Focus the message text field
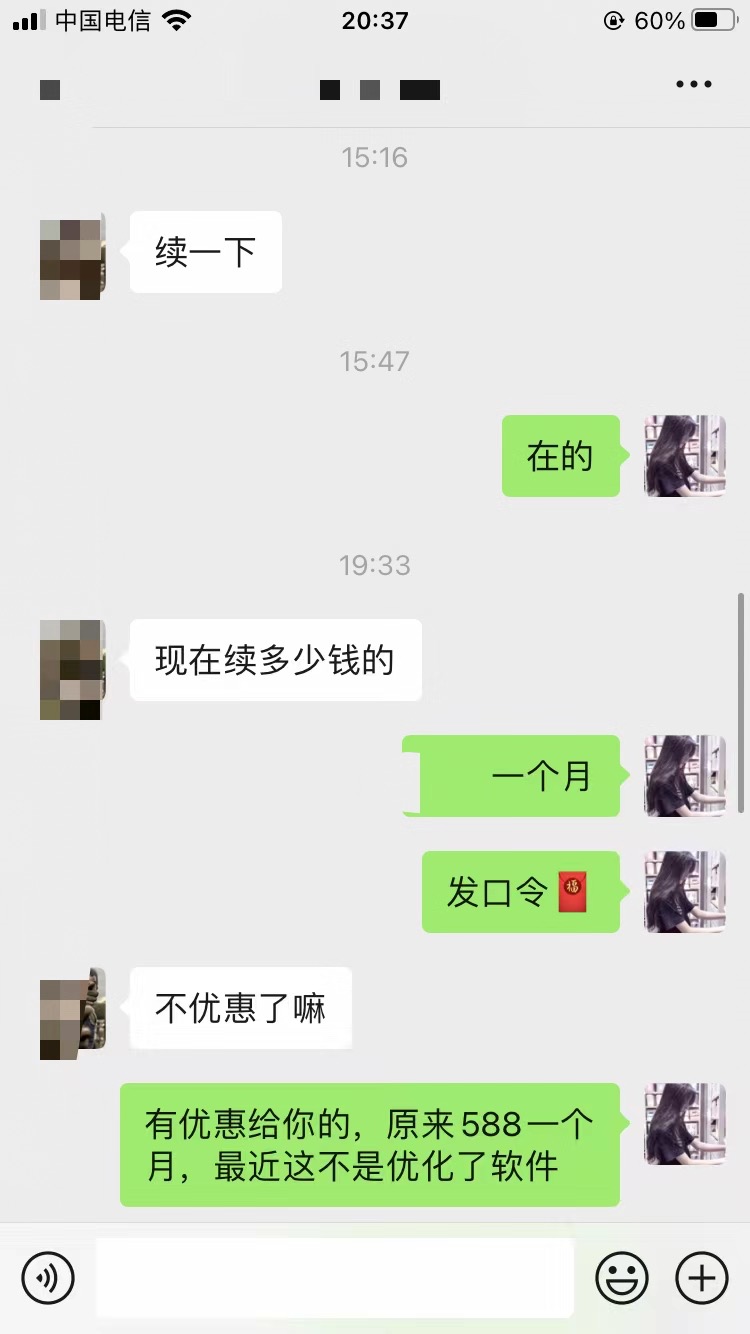 [335, 1277]
